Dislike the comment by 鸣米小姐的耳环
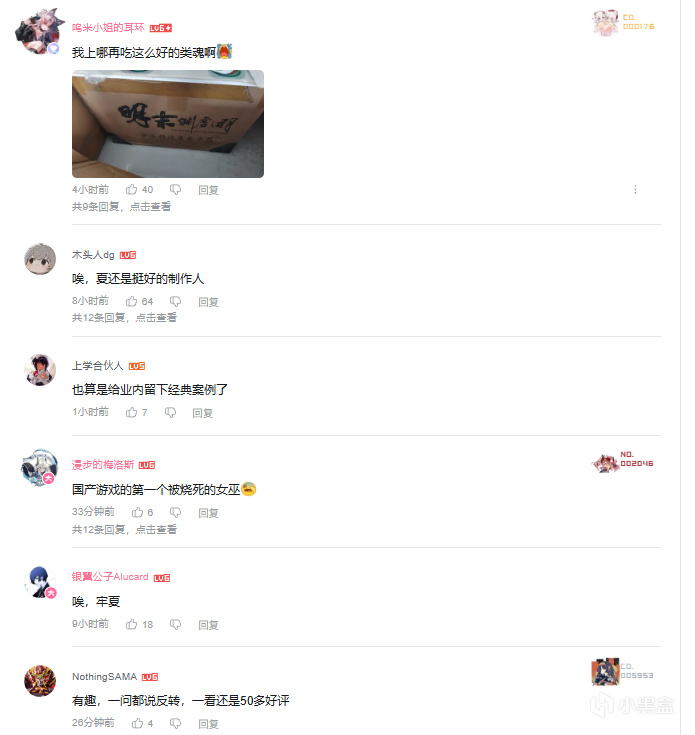The height and width of the screenshot is (735, 695). (x=175, y=189)
